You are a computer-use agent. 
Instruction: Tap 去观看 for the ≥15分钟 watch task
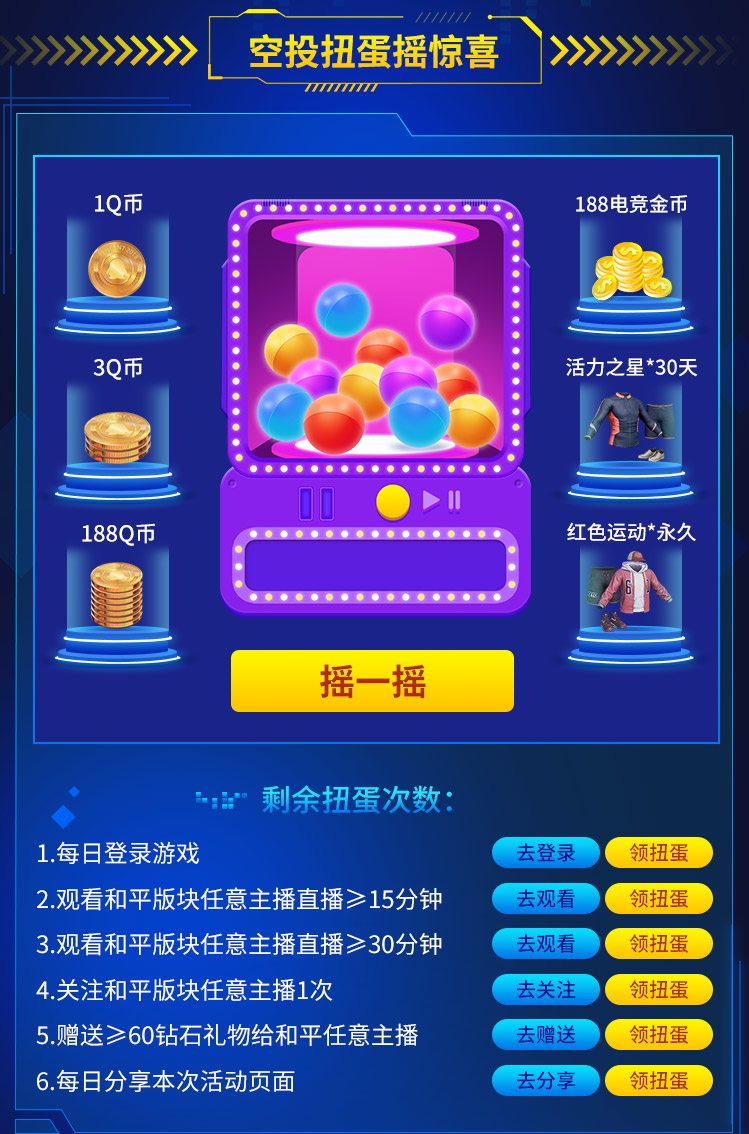tap(545, 898)
